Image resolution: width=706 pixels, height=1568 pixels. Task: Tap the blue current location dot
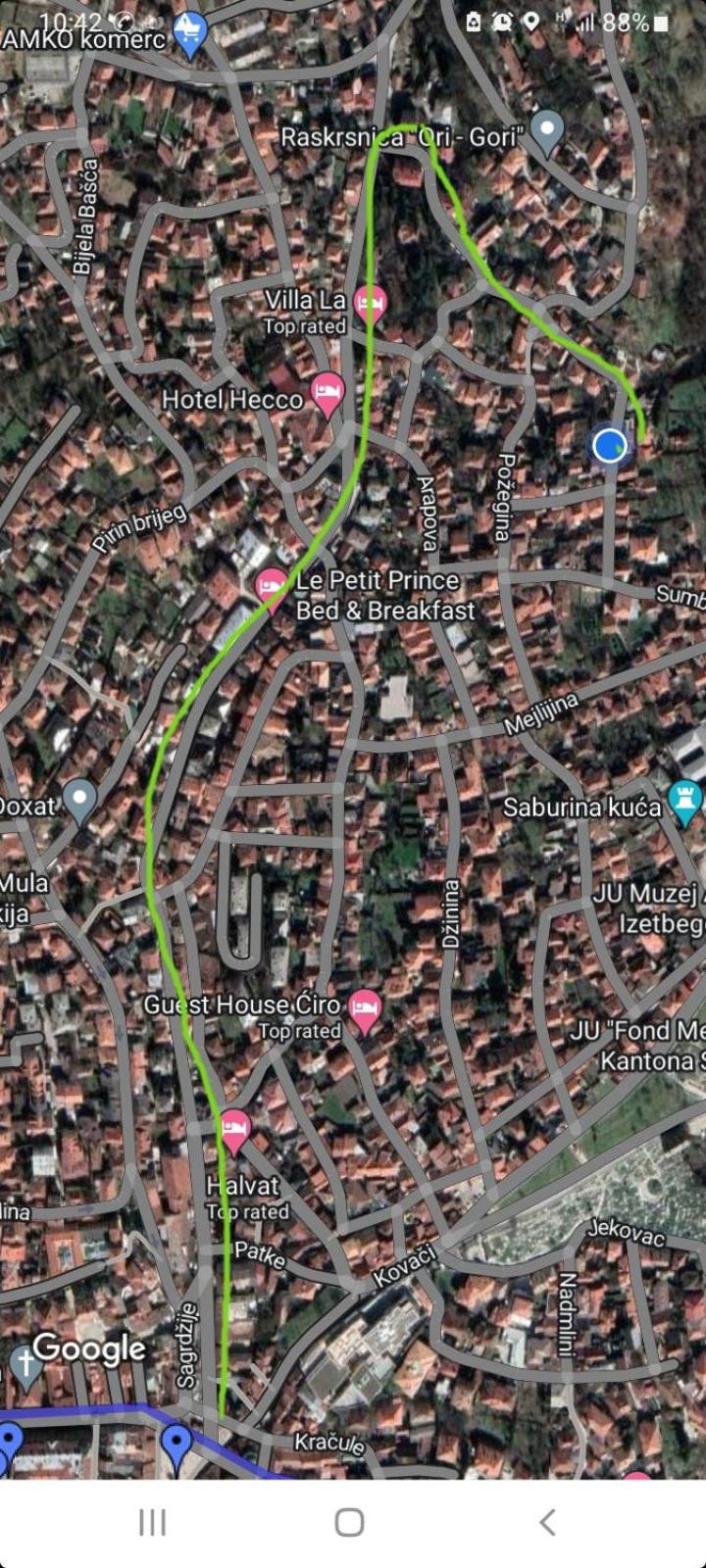click(609, 446)
